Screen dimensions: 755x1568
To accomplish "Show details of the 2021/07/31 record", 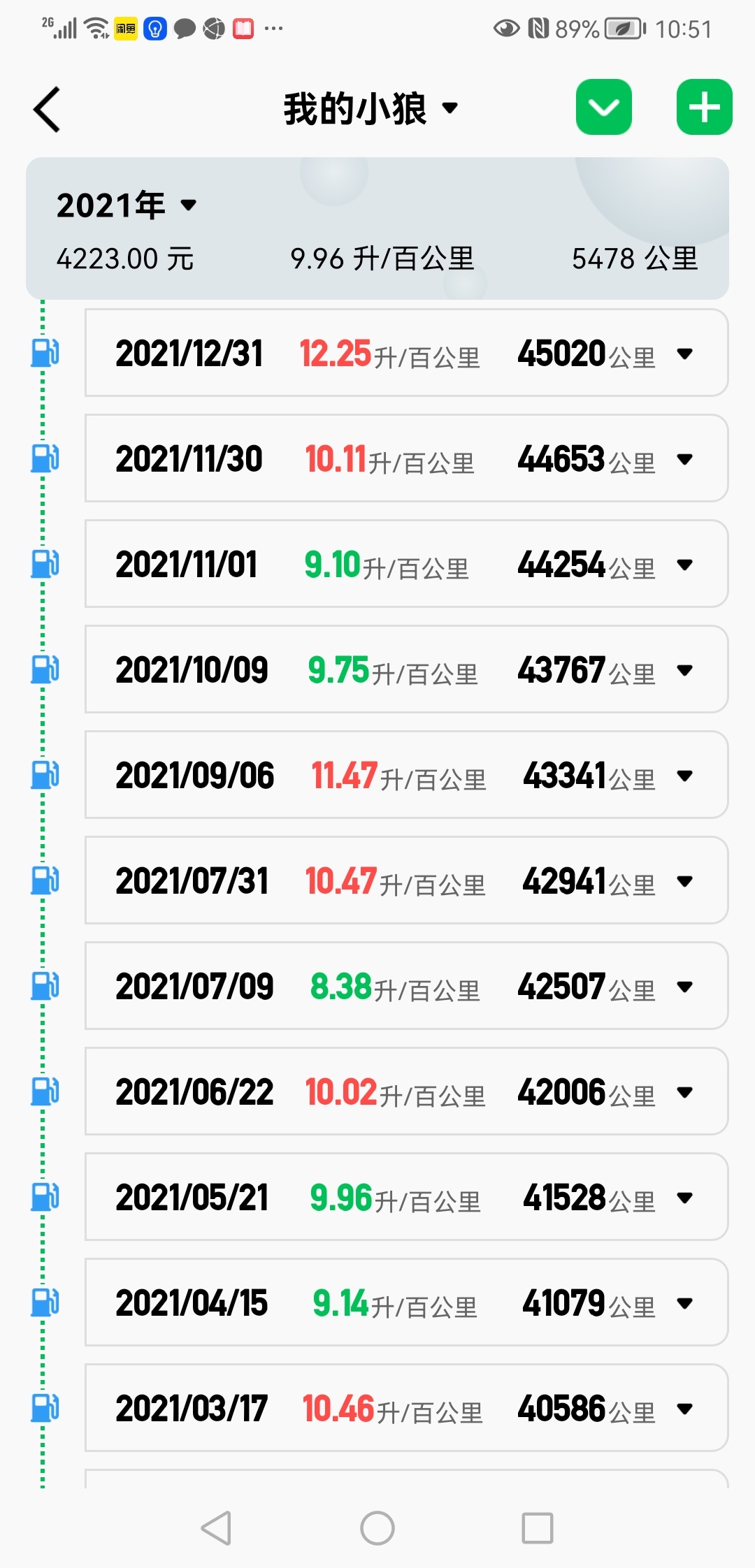I will (406, 880).
